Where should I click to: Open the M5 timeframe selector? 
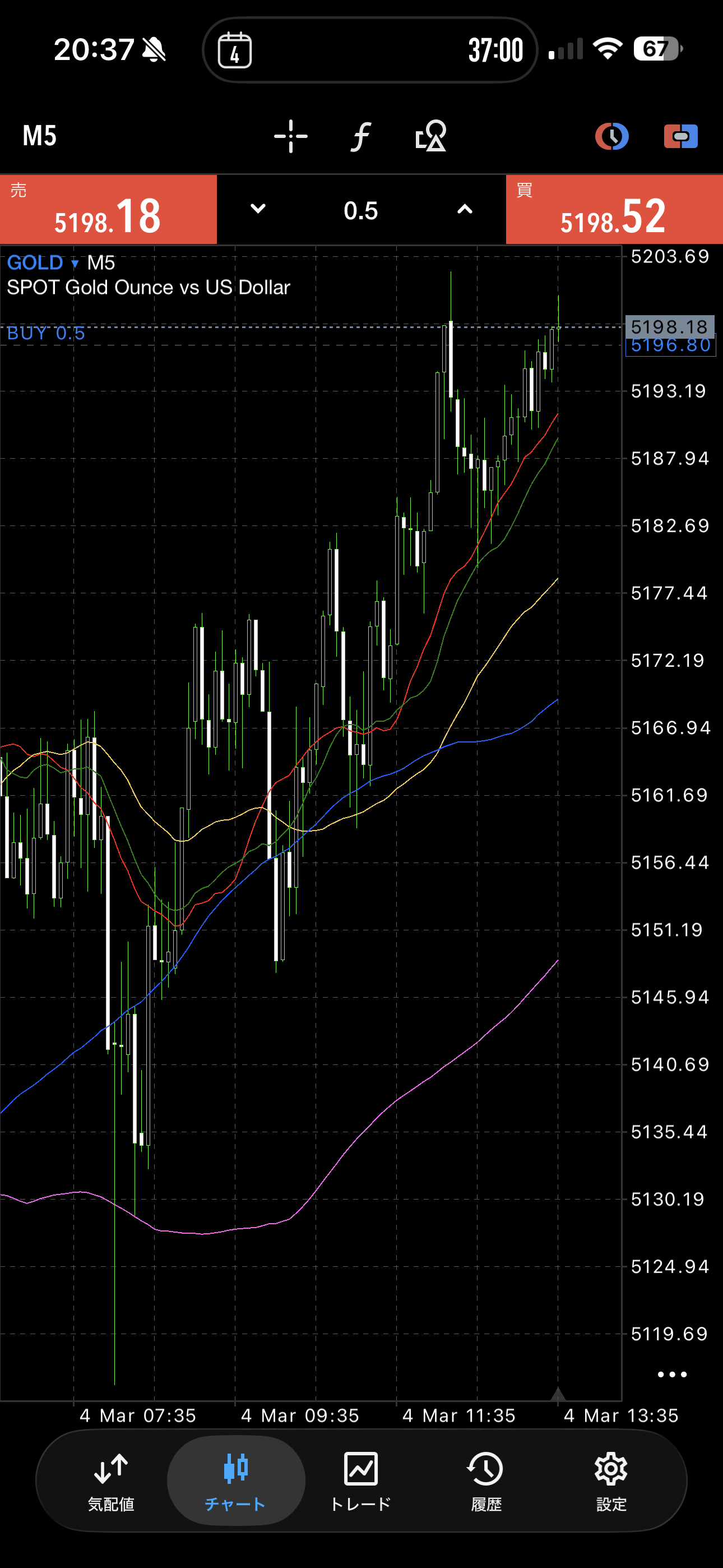40,136
